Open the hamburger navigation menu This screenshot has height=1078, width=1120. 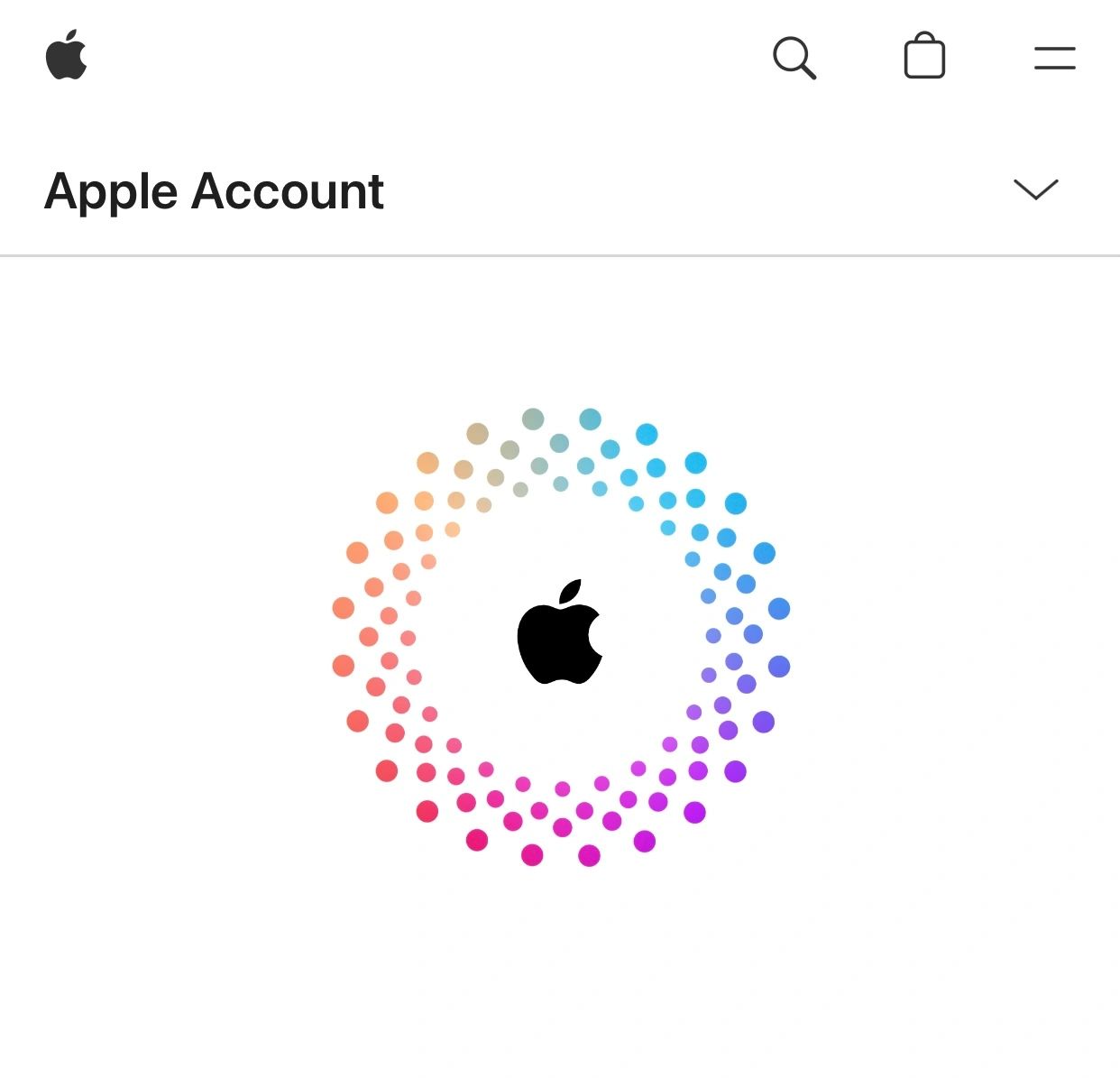1054,59
